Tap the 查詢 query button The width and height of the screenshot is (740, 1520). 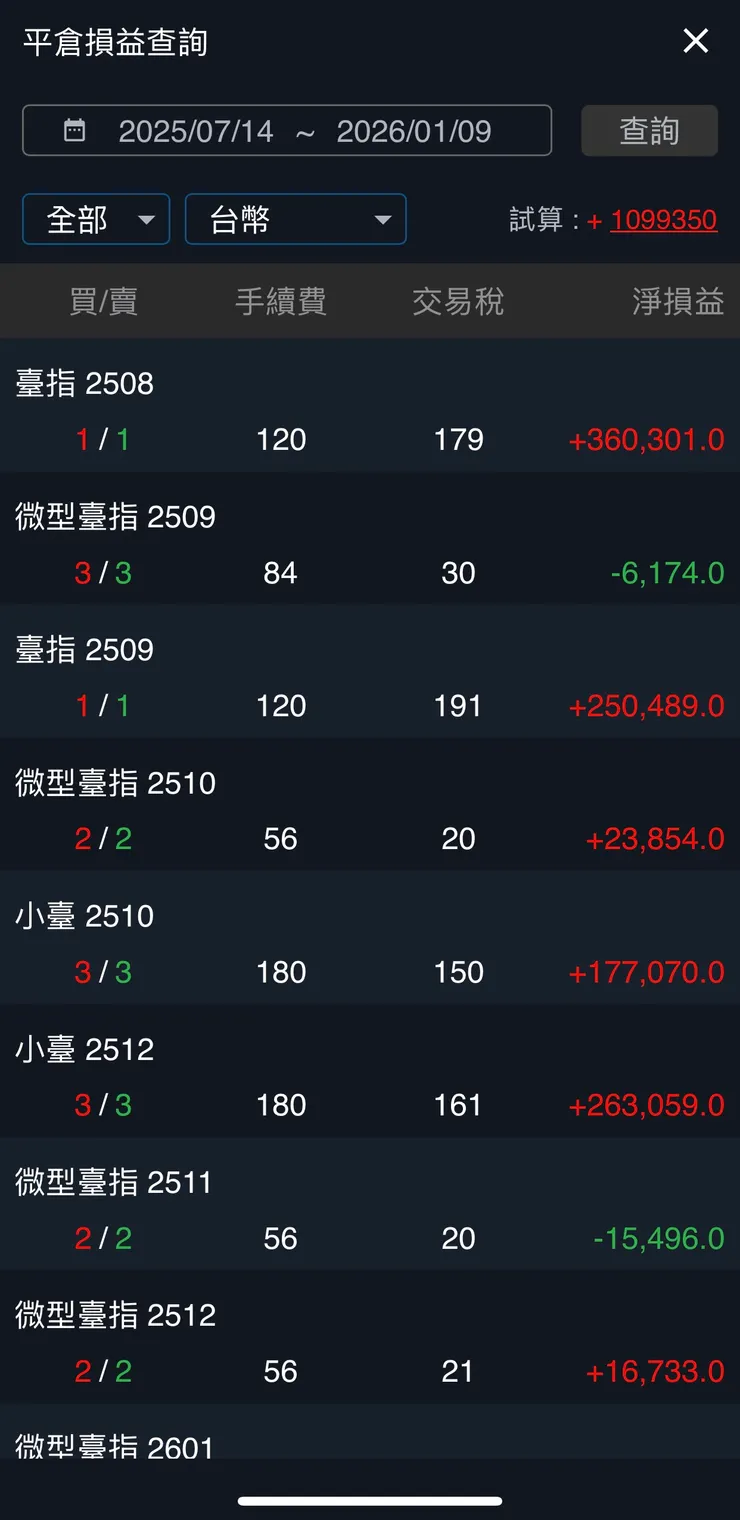click(x=649, y=129)
